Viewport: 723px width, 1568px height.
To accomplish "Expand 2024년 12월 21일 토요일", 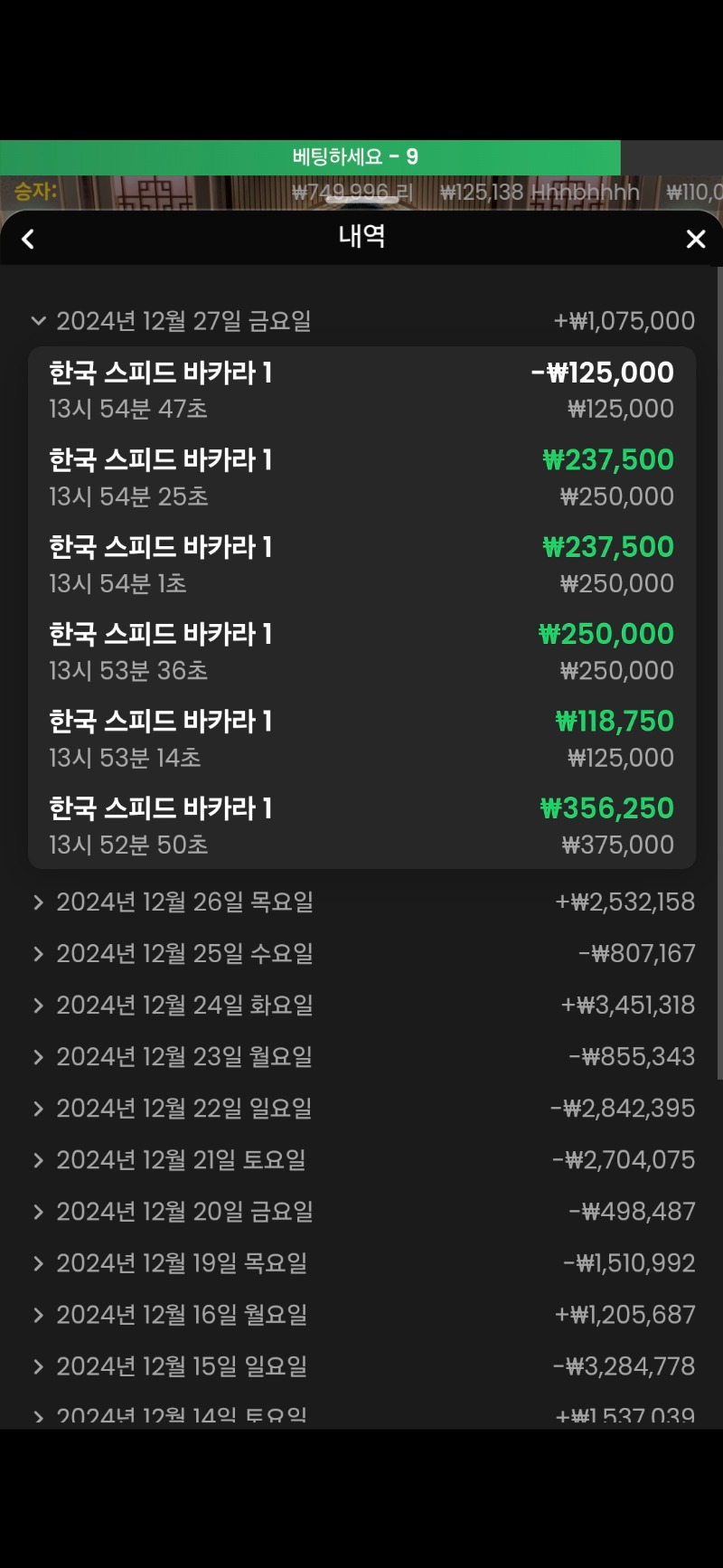I will (361, 1159).
